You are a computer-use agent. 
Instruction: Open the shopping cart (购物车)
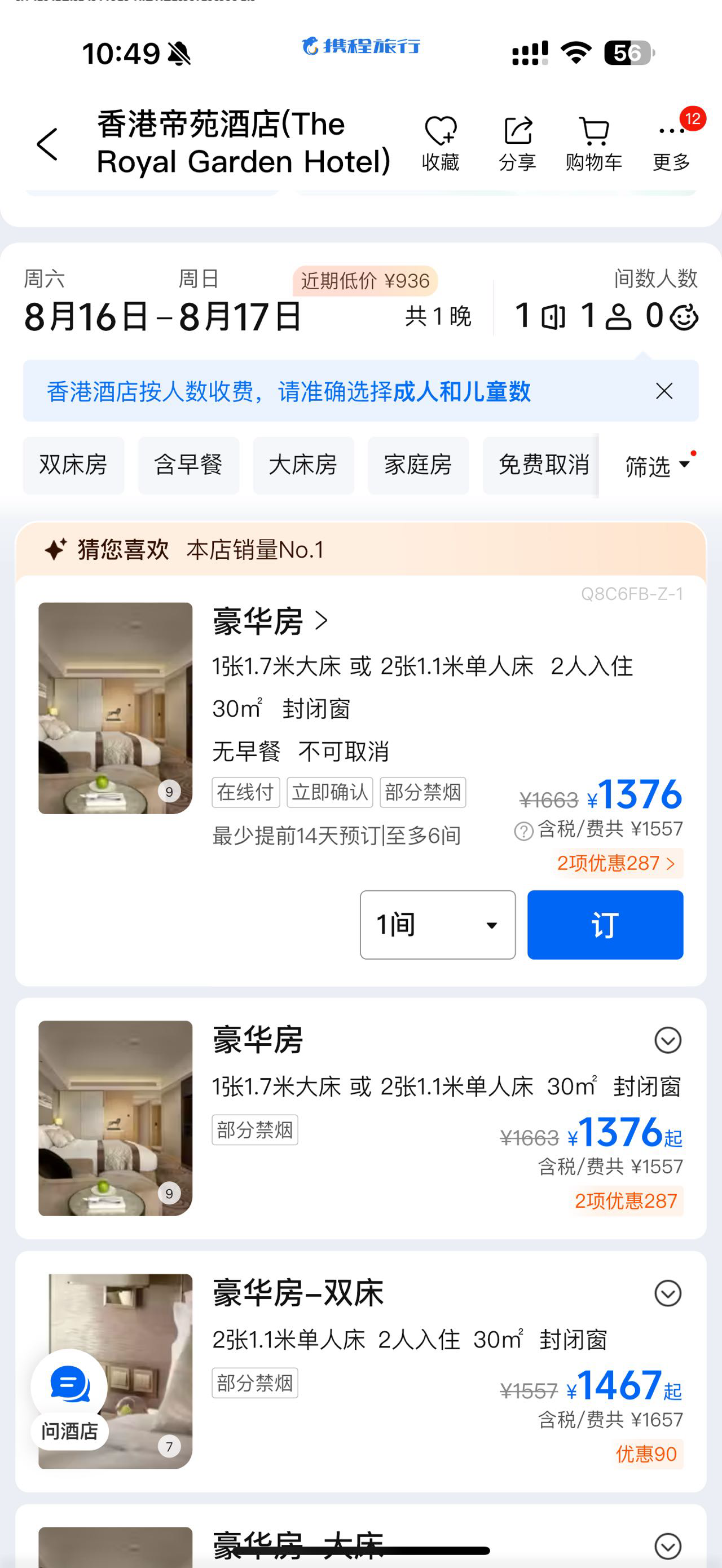pyautogui.click(x=593, y=144)
